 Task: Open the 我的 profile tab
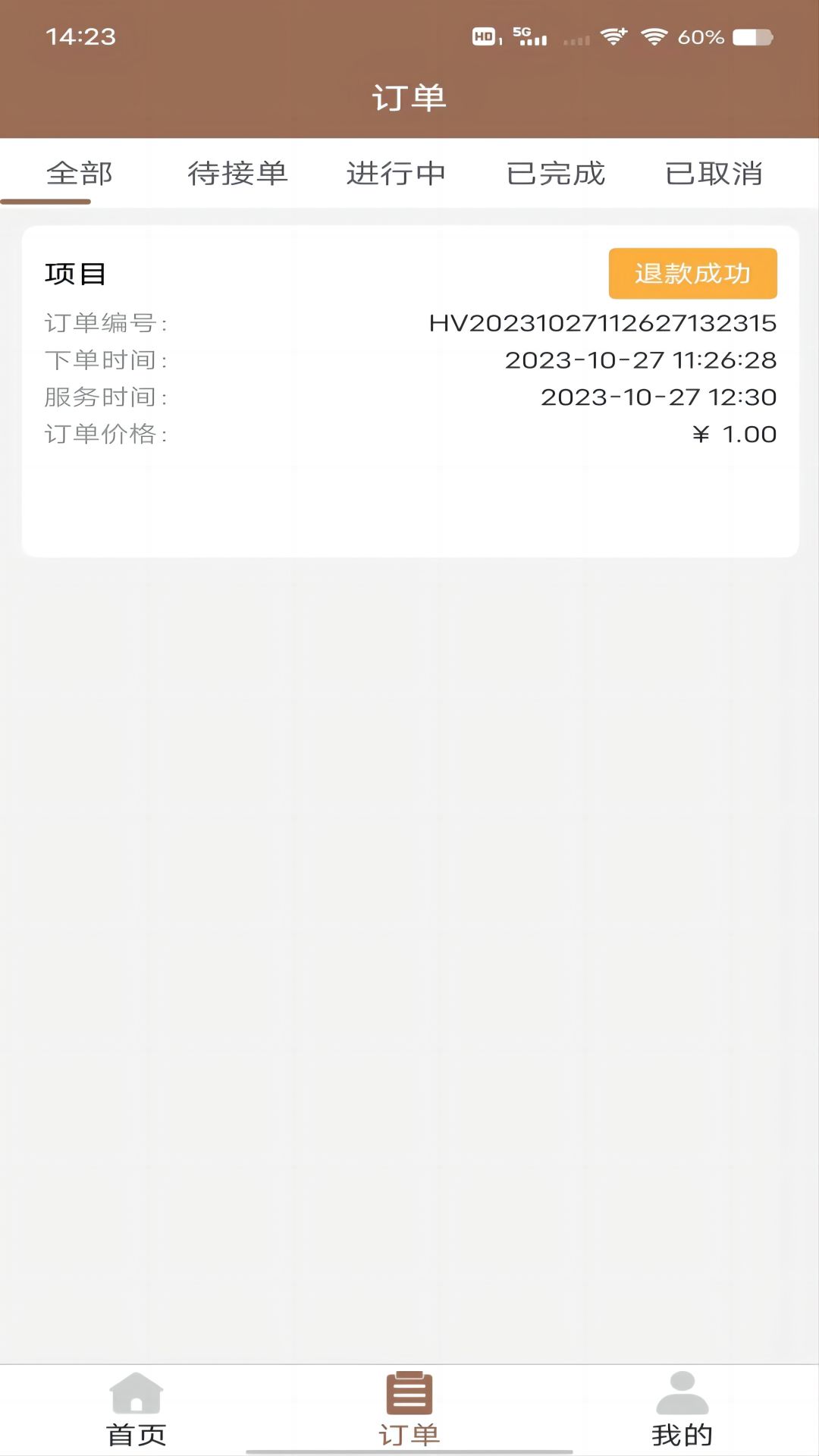pyautogui.click(x=682, y=1410)
